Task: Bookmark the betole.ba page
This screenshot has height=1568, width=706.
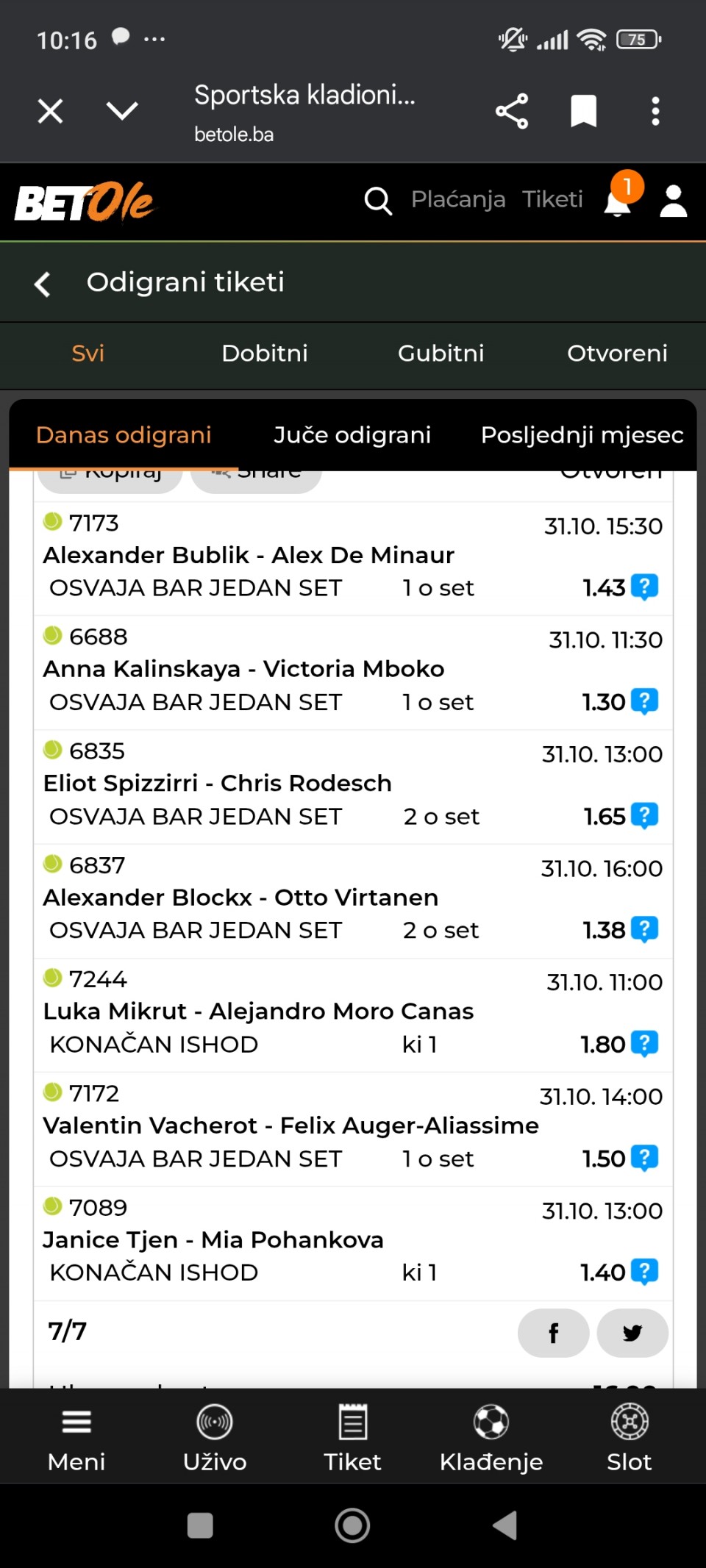Action: click(583, 112)
